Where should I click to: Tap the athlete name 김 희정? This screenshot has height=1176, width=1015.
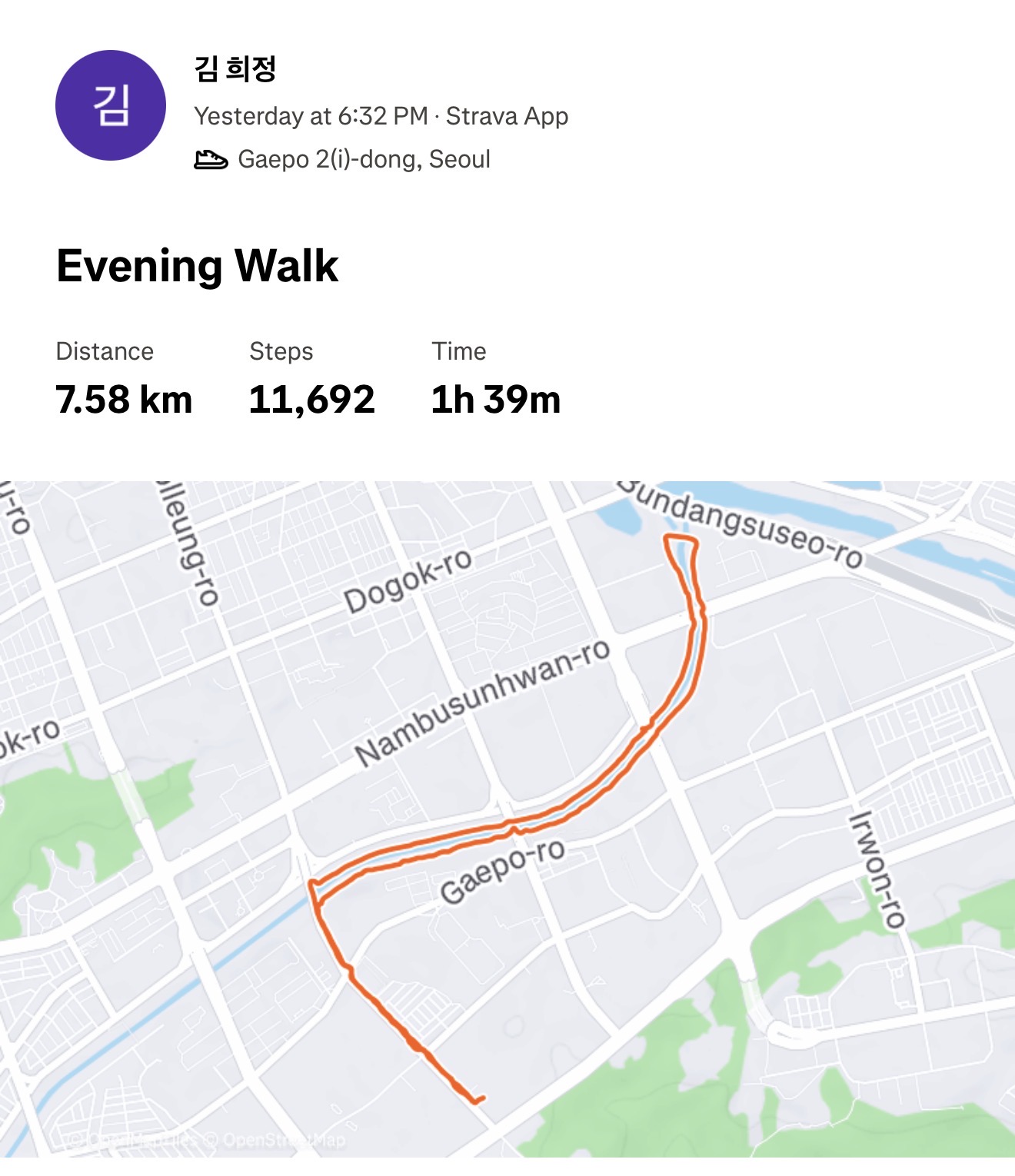tap(235, 69)
